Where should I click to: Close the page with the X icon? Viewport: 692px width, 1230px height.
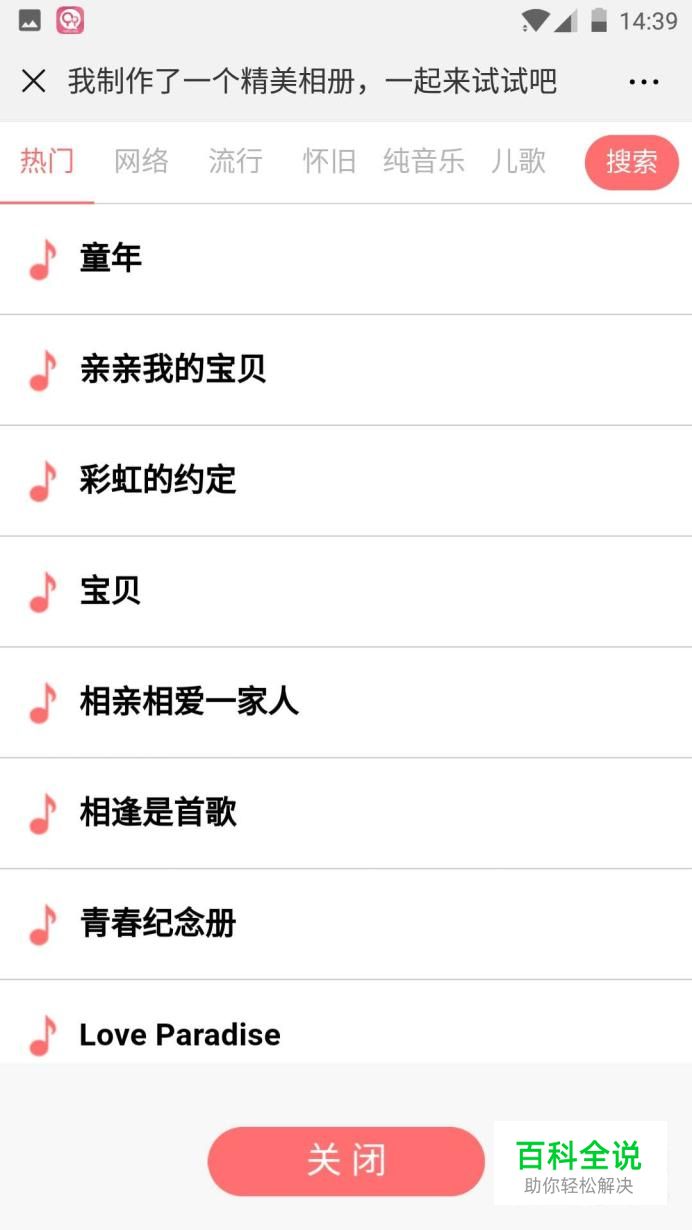tap(33, 81)
